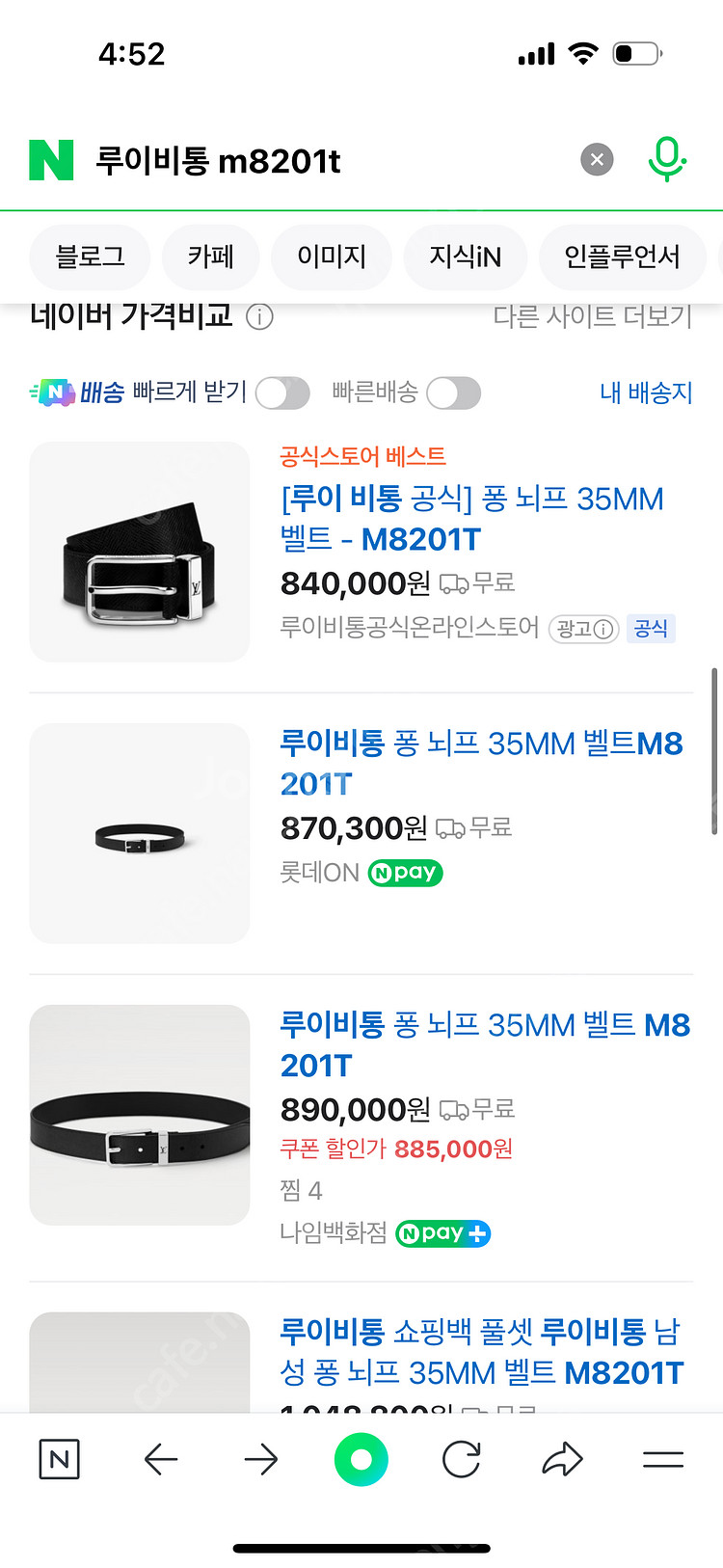Open 내 배송지 settings
Viewport: 723px width, 1568px height.
646,392
